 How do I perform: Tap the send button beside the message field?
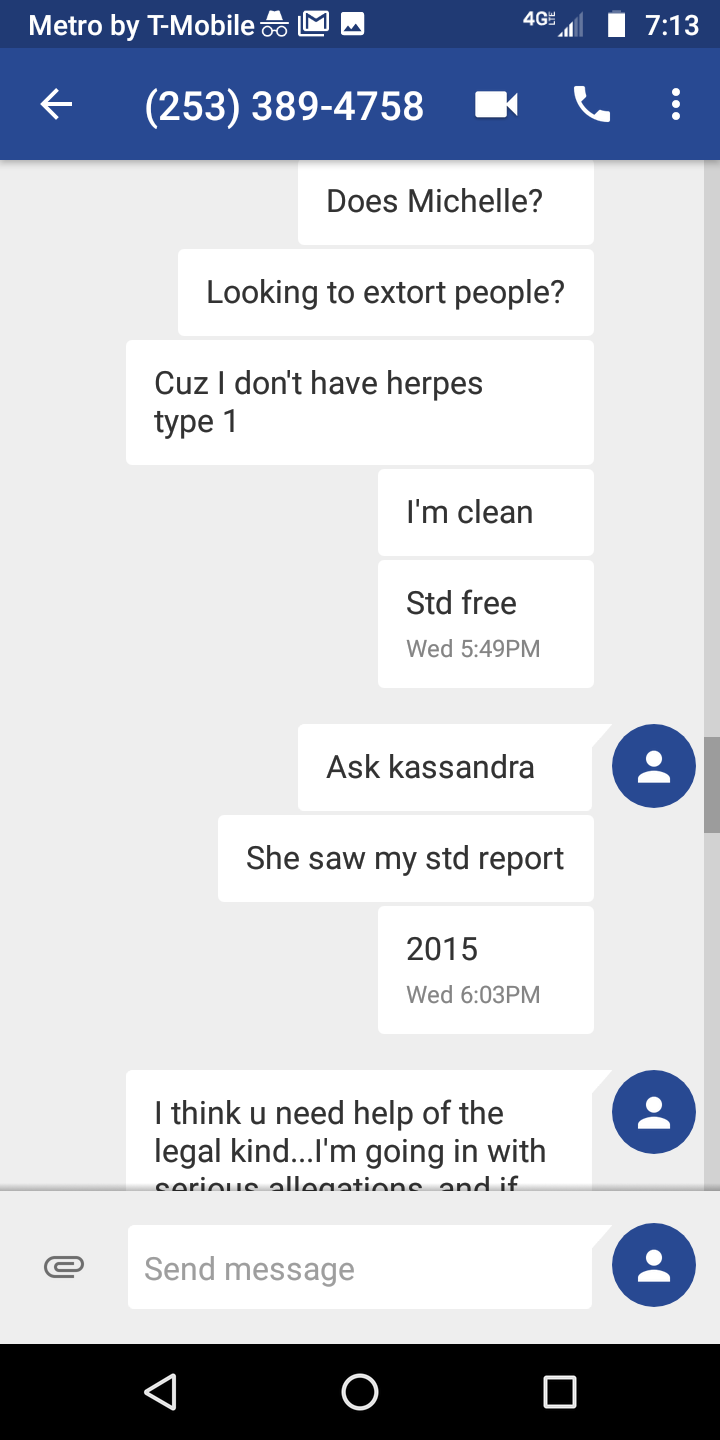(654, 1265)
